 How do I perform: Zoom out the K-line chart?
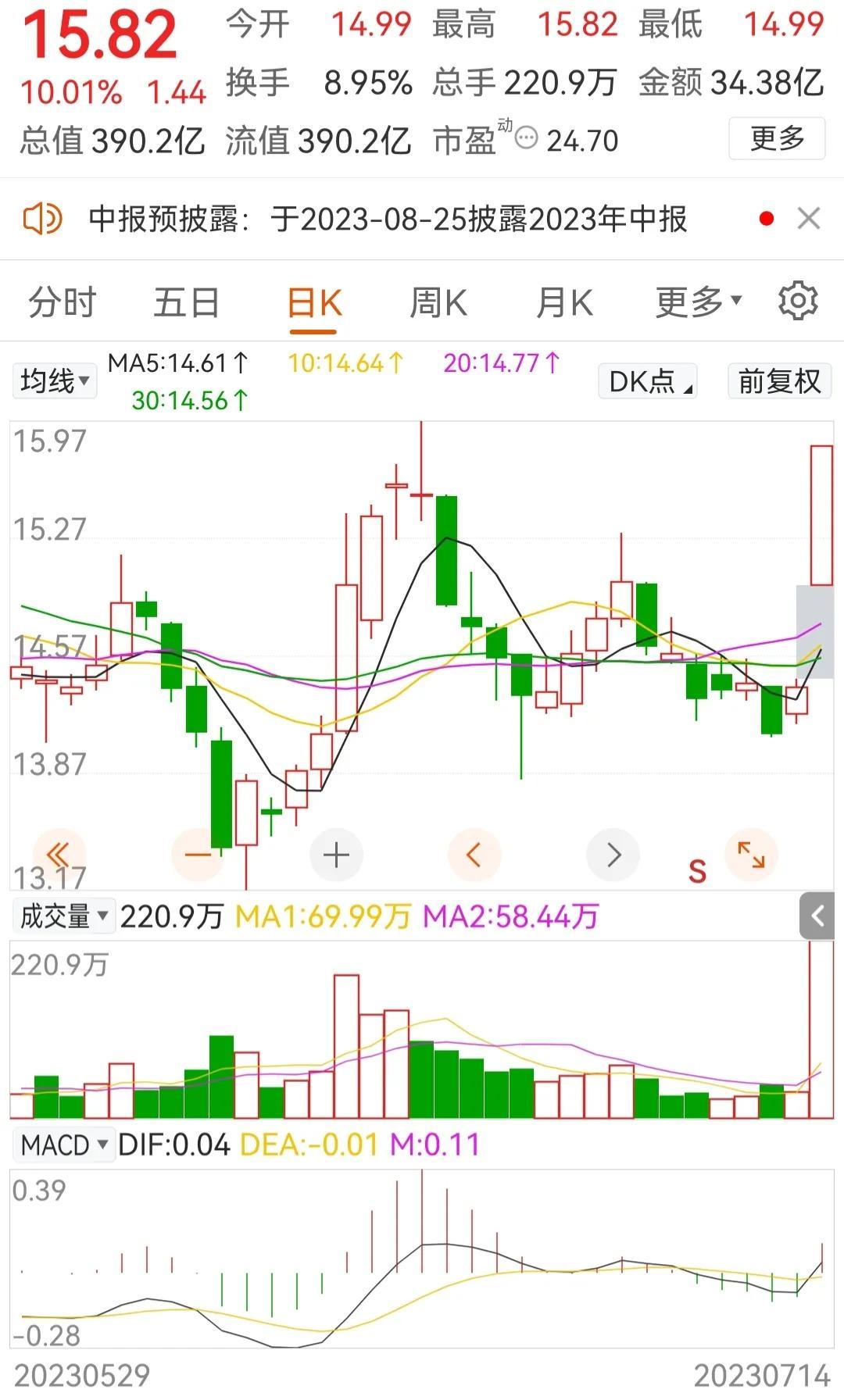coord(198,855)
